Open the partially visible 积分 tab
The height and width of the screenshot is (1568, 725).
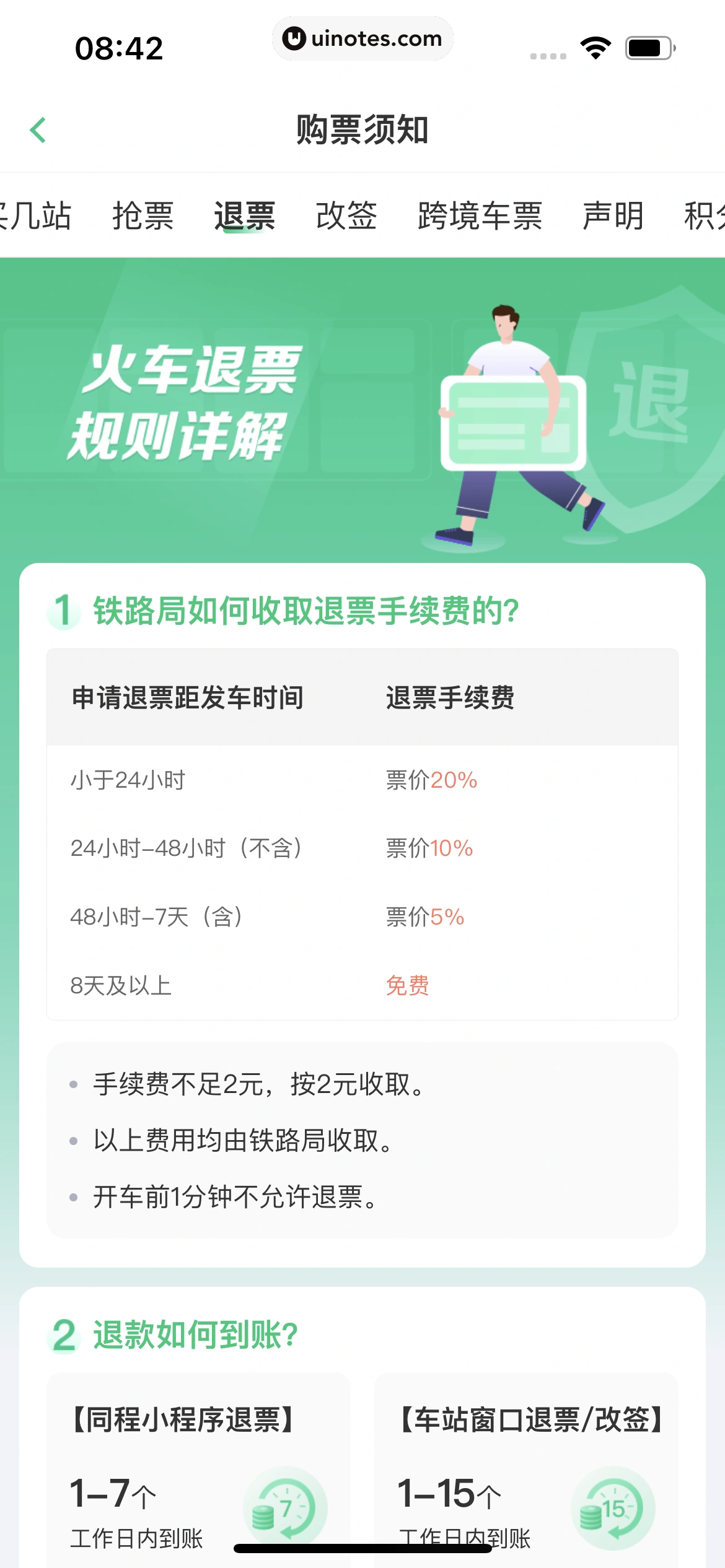pyautogui.click(x=704, y=216)
